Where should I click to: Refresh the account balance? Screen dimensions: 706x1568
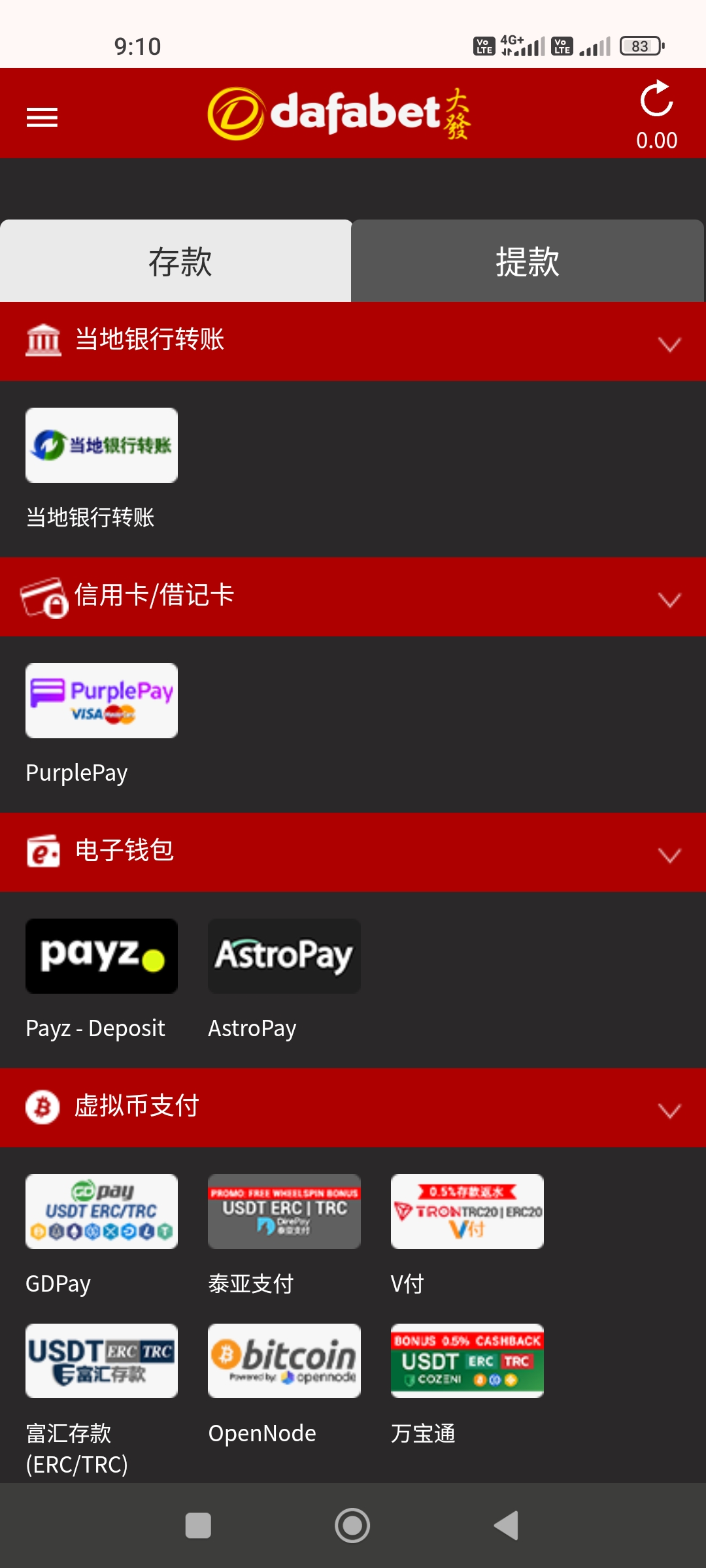656,100
